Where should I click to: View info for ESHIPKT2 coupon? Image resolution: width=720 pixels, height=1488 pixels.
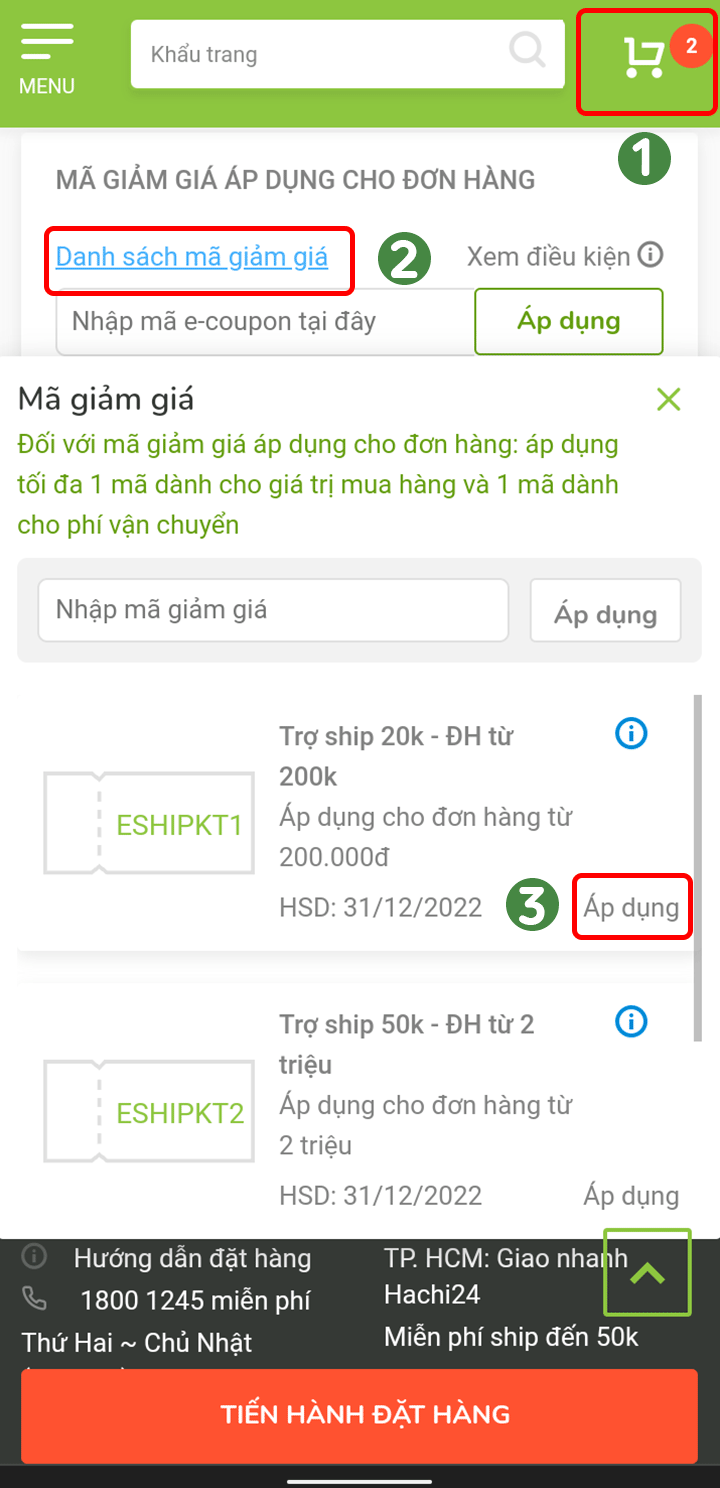(x=631, y=1022)
